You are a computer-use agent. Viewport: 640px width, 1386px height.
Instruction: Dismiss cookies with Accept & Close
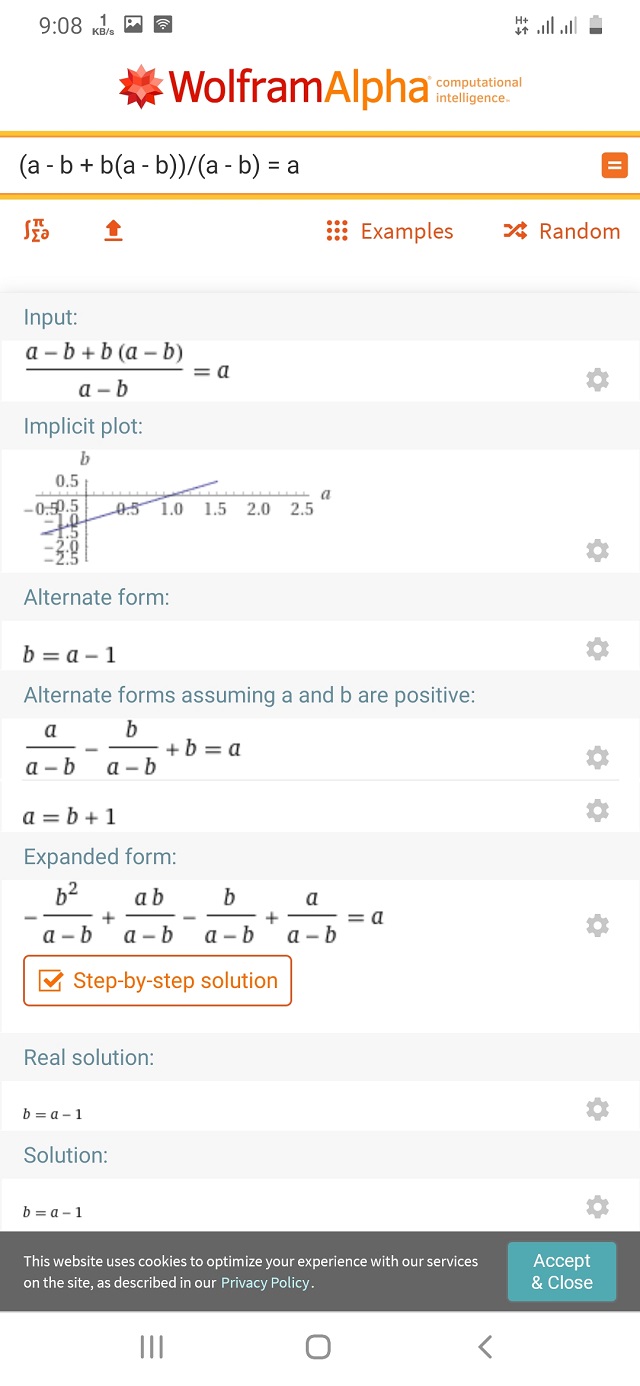click(x=561, y=1271)
